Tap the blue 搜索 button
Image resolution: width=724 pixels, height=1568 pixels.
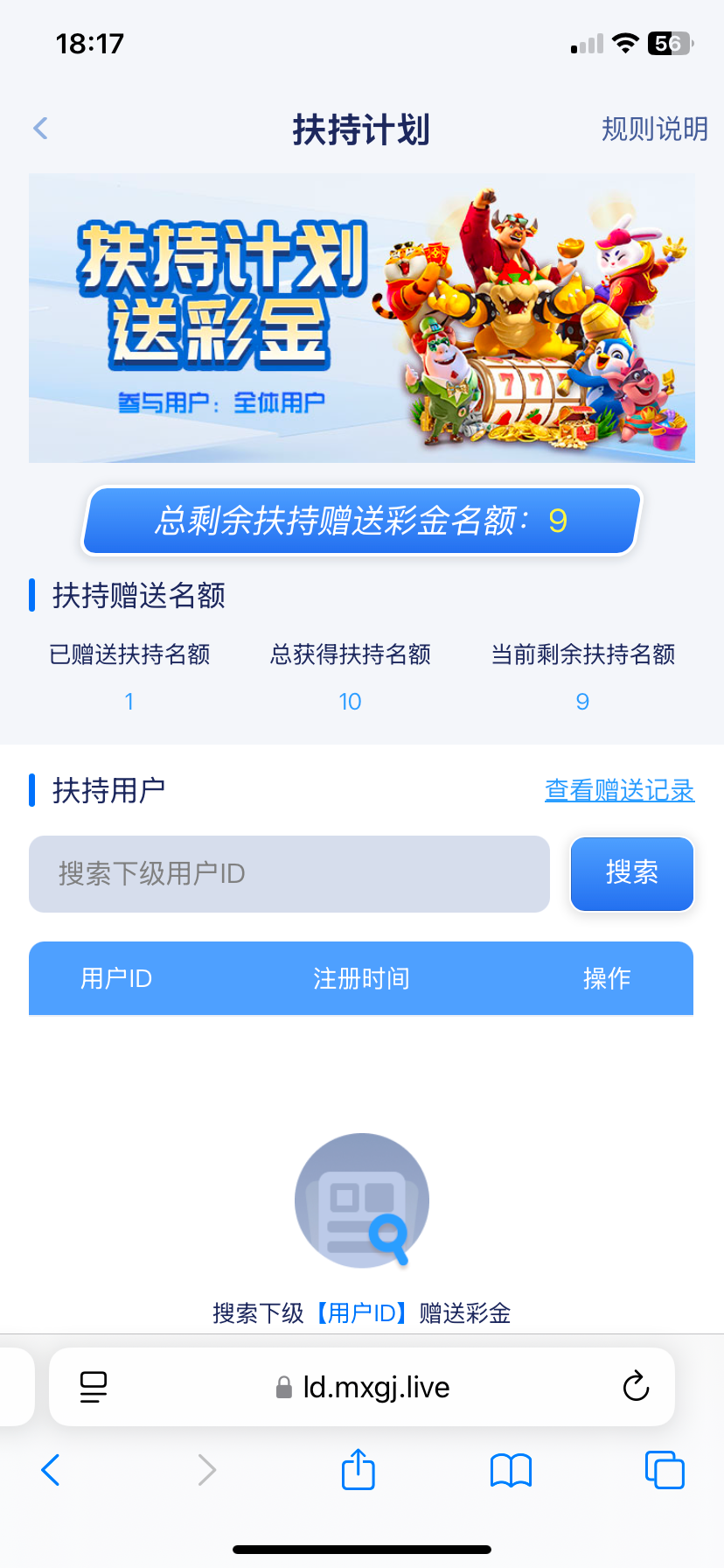pos(631,873)
